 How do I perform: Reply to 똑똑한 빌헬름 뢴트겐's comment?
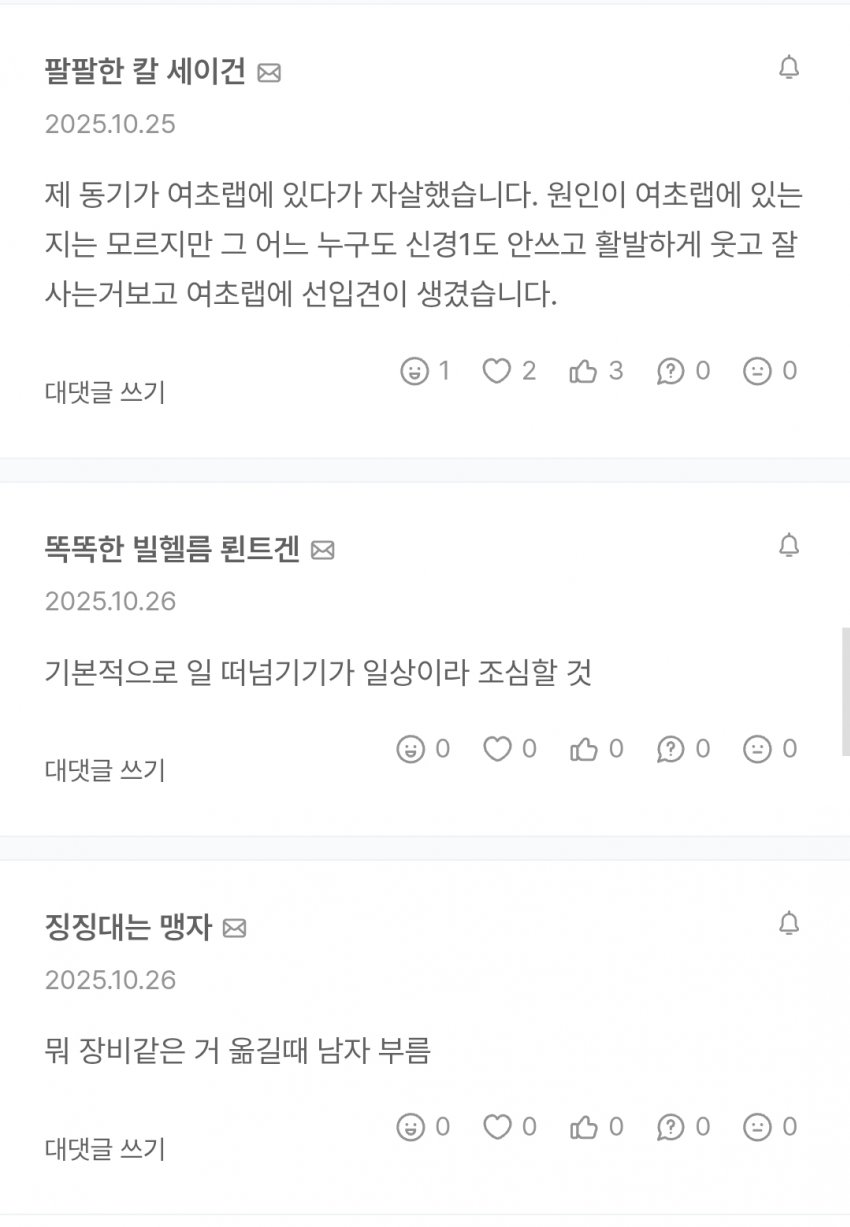point(105,770)
